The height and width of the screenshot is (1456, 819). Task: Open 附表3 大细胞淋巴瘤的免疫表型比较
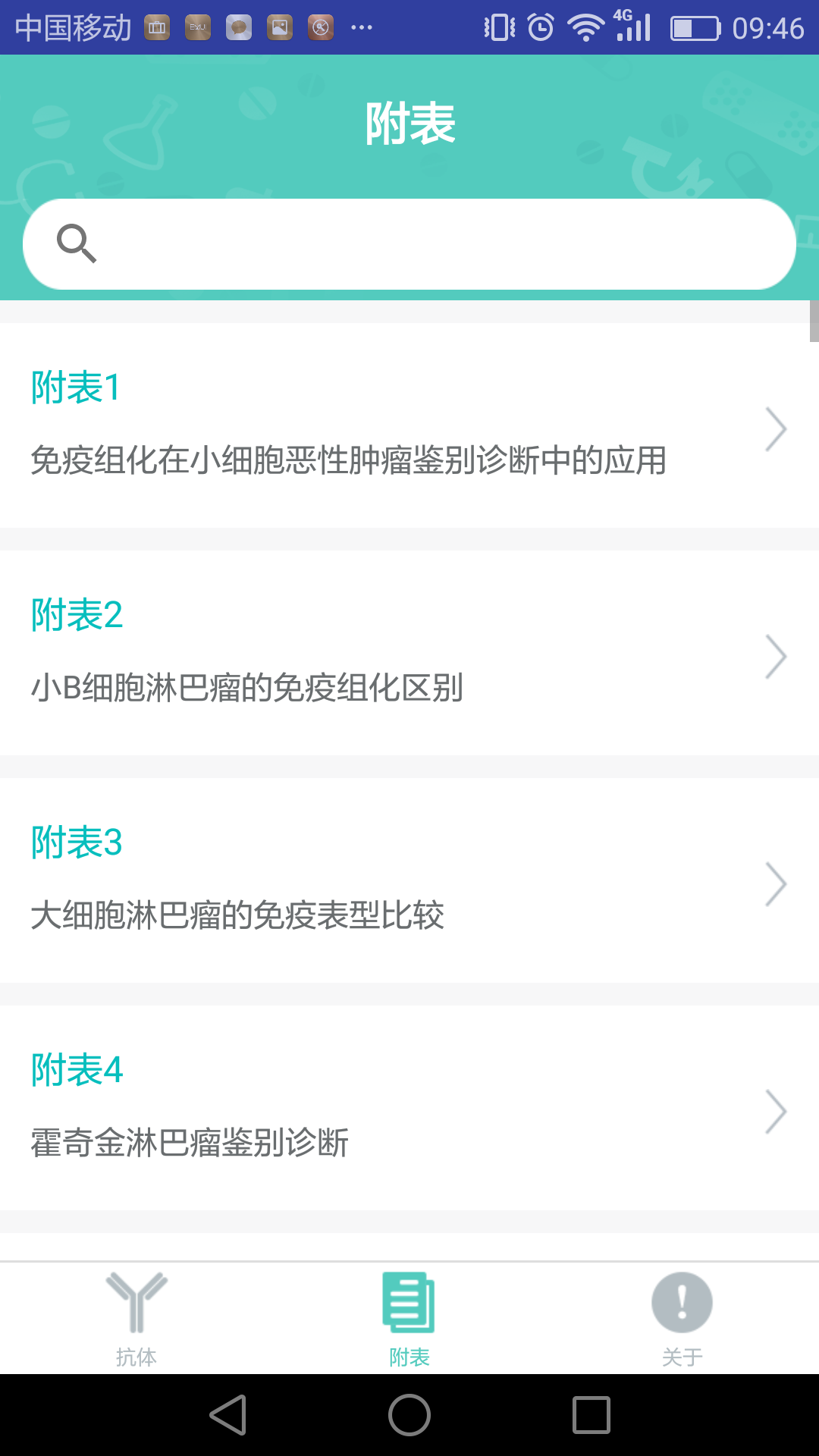click(409, 880)
